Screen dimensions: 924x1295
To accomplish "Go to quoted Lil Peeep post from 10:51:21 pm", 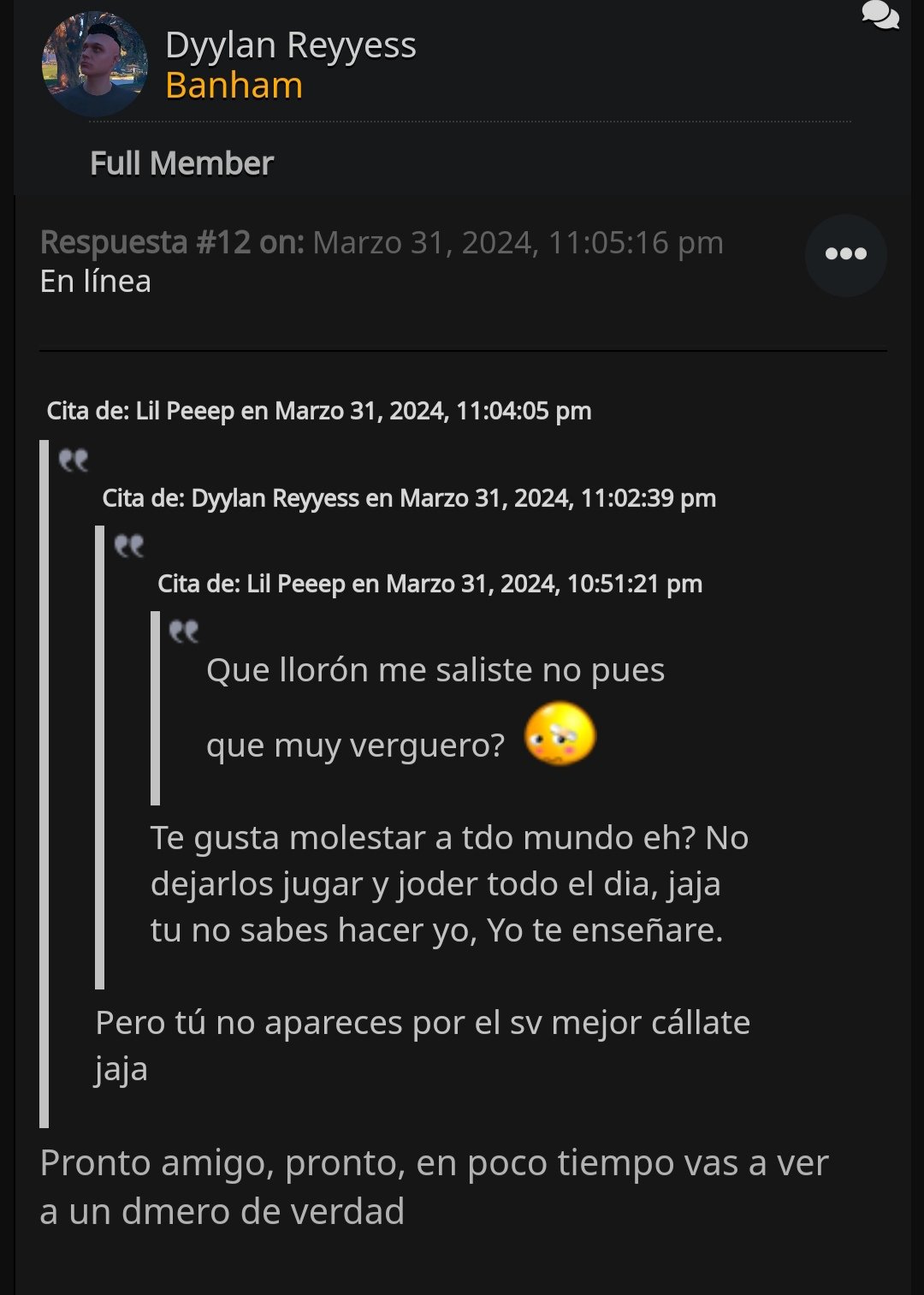I will click(429, 584).
